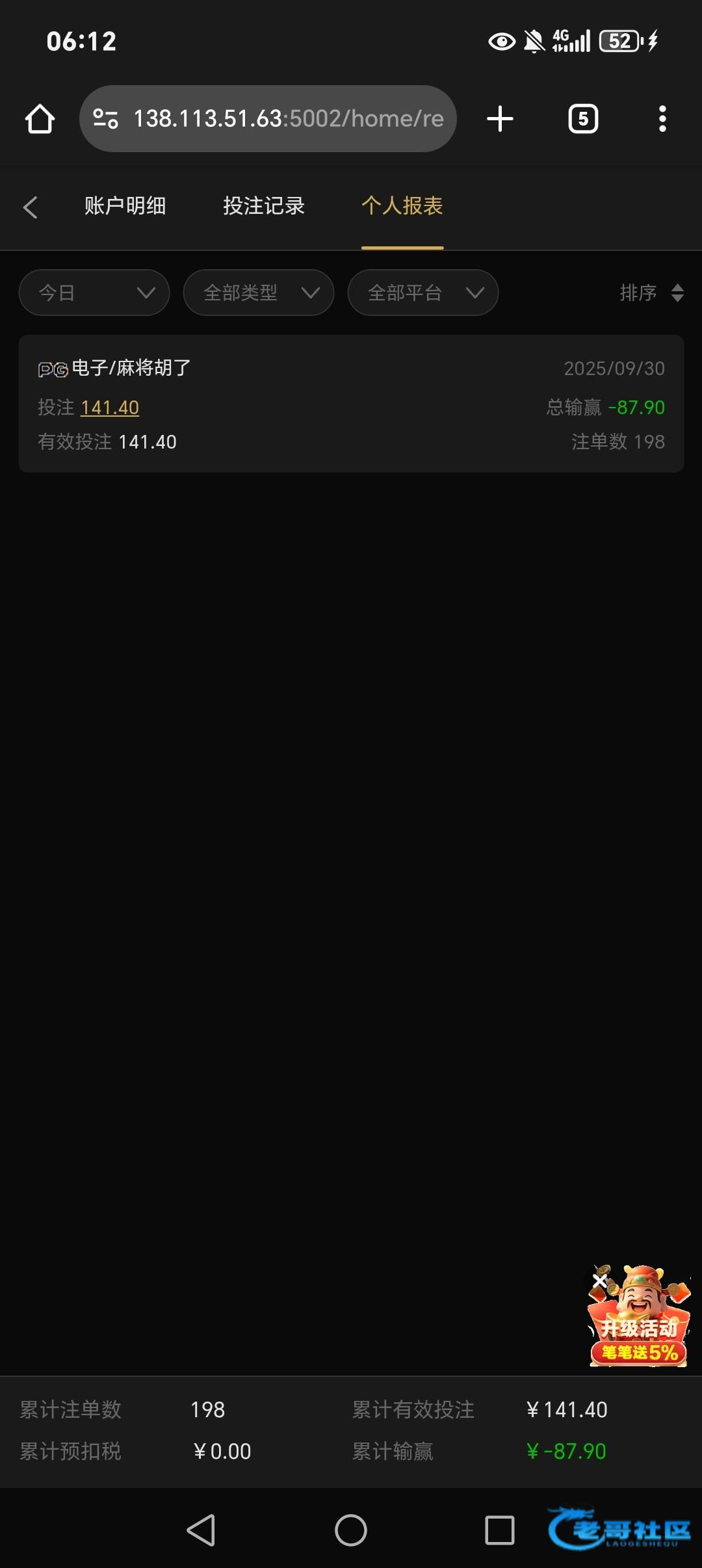Open the 电子/麻将胡了 report card
Image resolution: width=702 pixels, height=1568 pixels.
(x=351, y=404)
